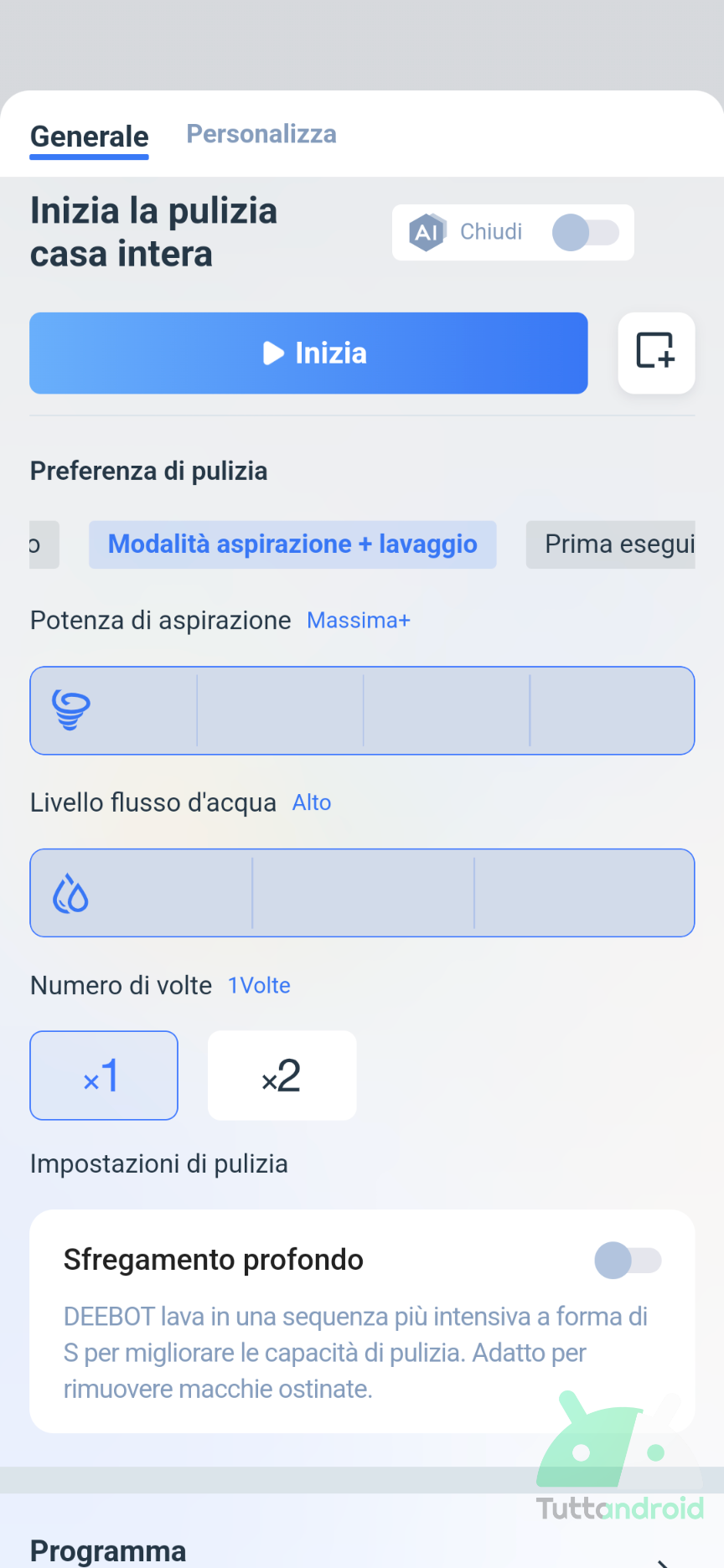
Task: Start cleaning with the Inizia button
Action: coord(308,353)
